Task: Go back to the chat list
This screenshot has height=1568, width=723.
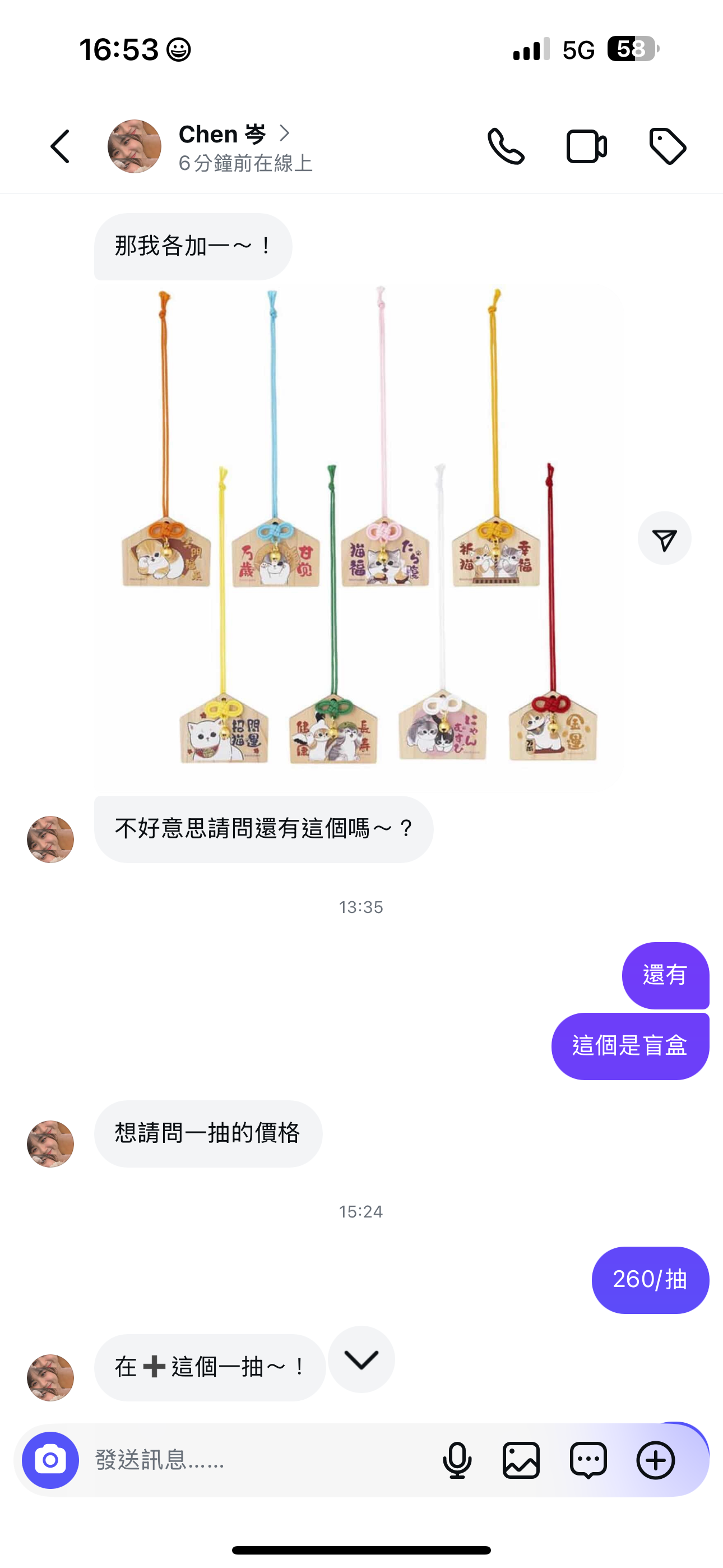Action: [59, 147]
